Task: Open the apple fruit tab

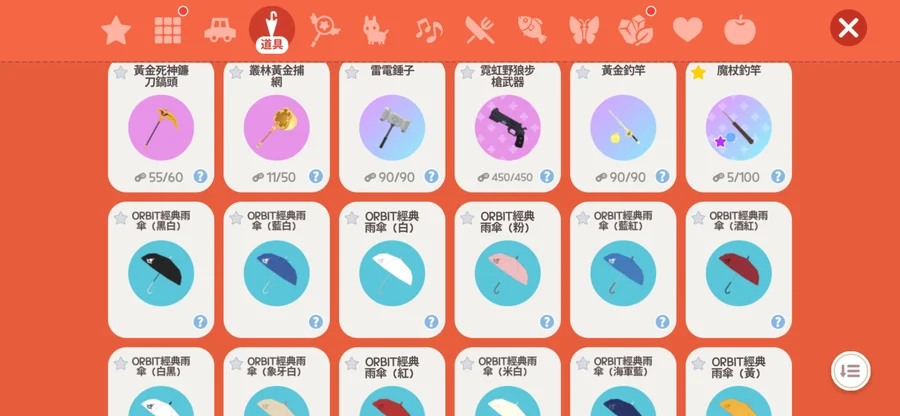Action: 739,30
